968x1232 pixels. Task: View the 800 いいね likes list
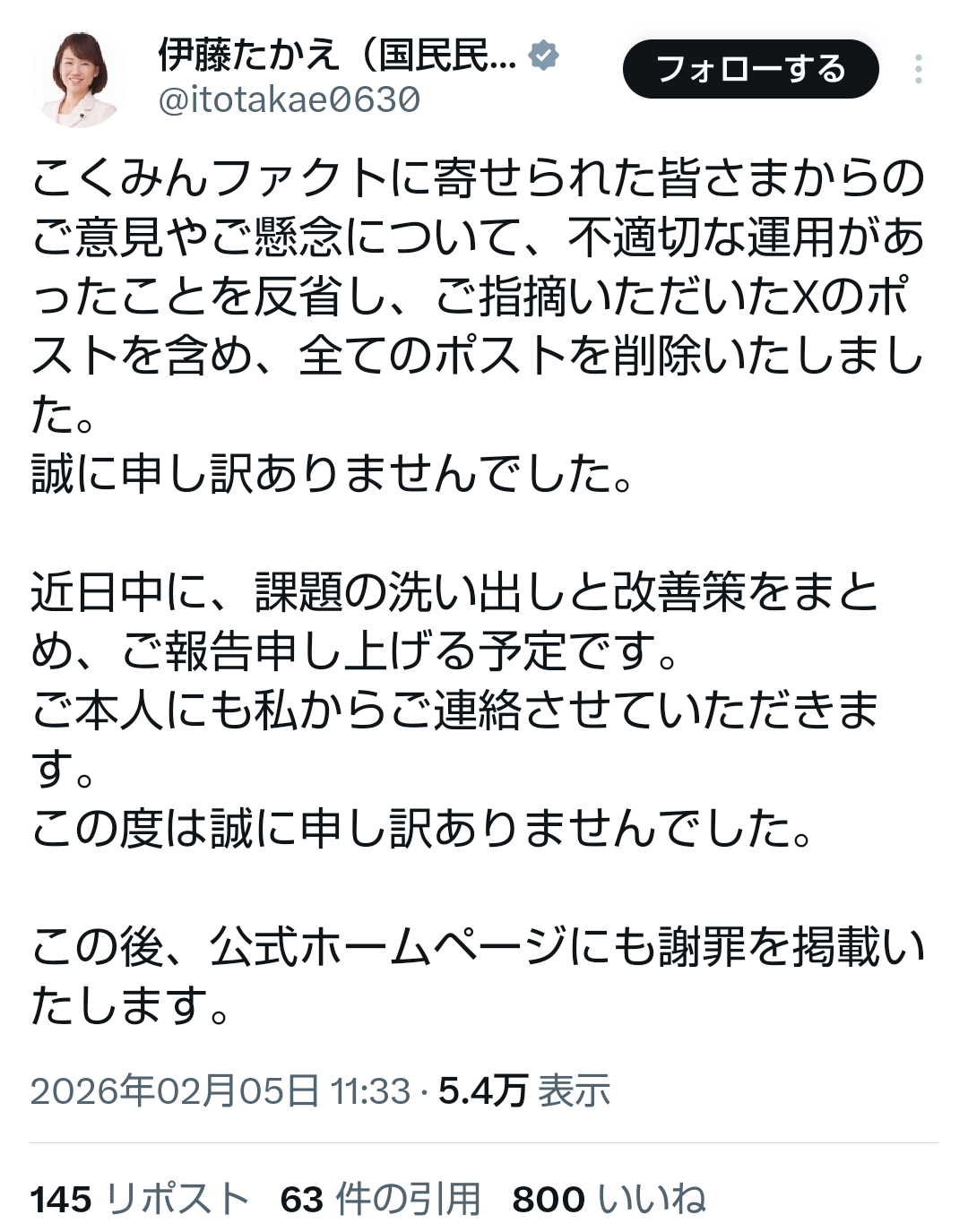coord(609,1198)
